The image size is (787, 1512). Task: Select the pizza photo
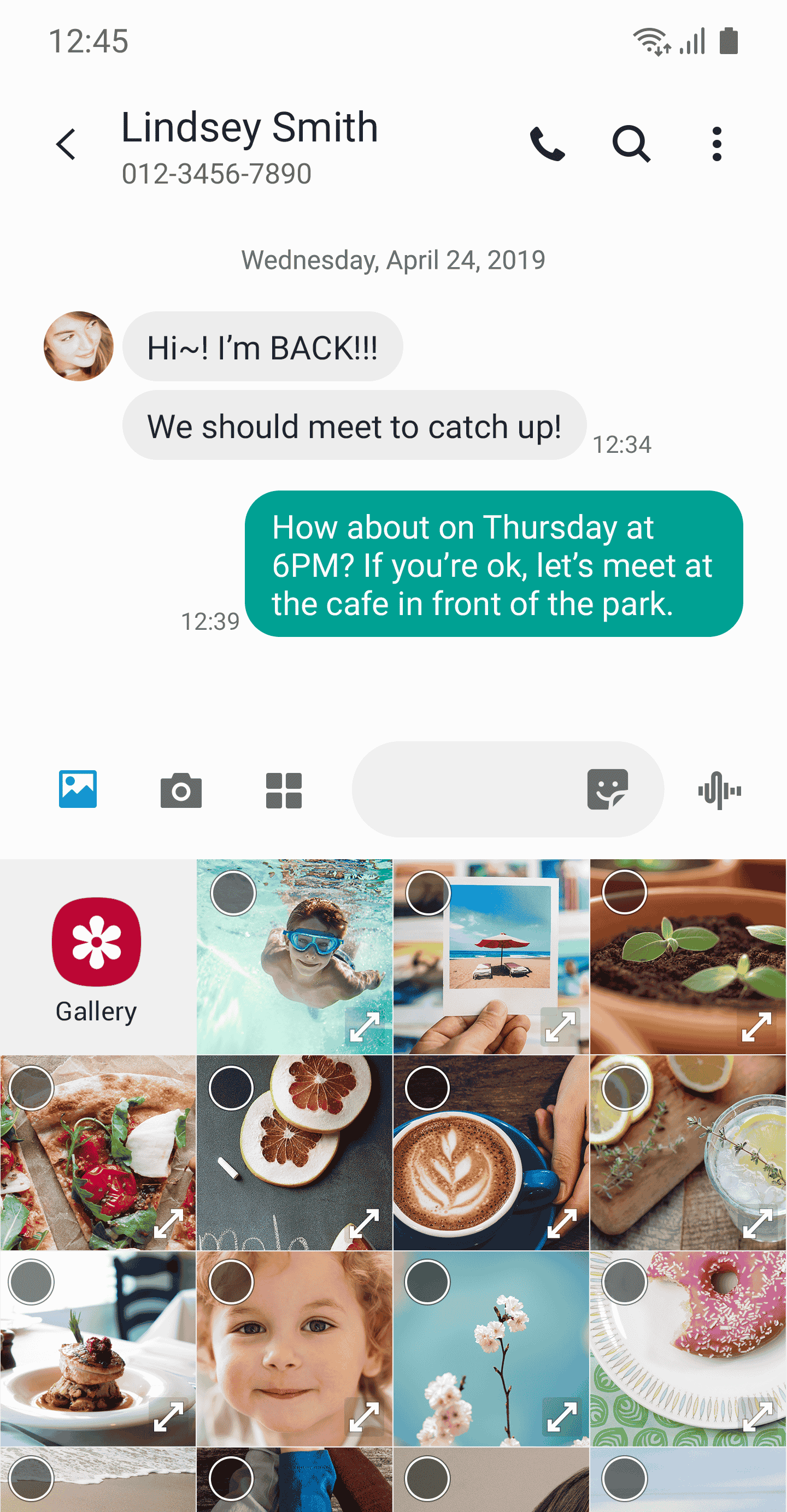(31, 1088)
